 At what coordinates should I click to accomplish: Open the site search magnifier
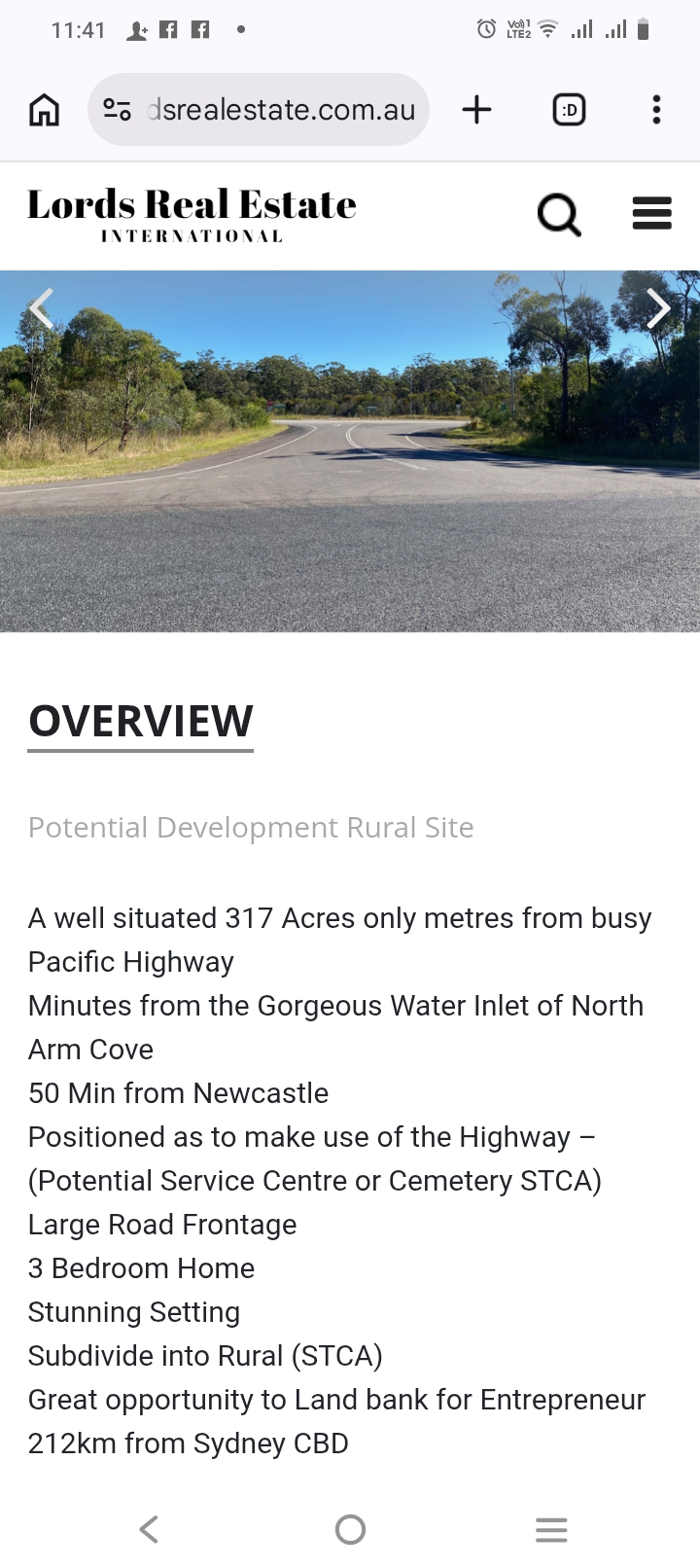559,214
